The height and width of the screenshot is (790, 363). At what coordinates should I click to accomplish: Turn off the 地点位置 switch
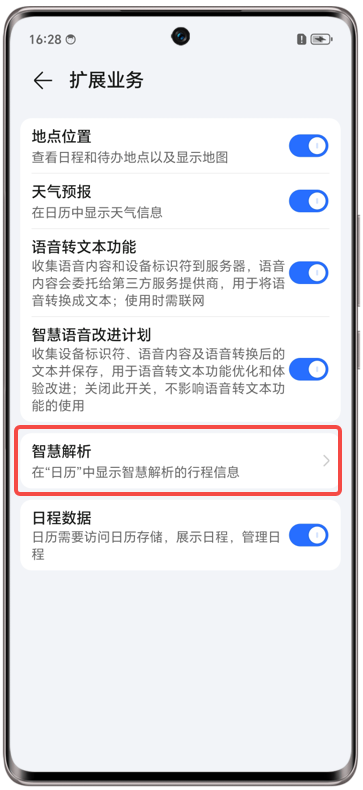(309, 146)
